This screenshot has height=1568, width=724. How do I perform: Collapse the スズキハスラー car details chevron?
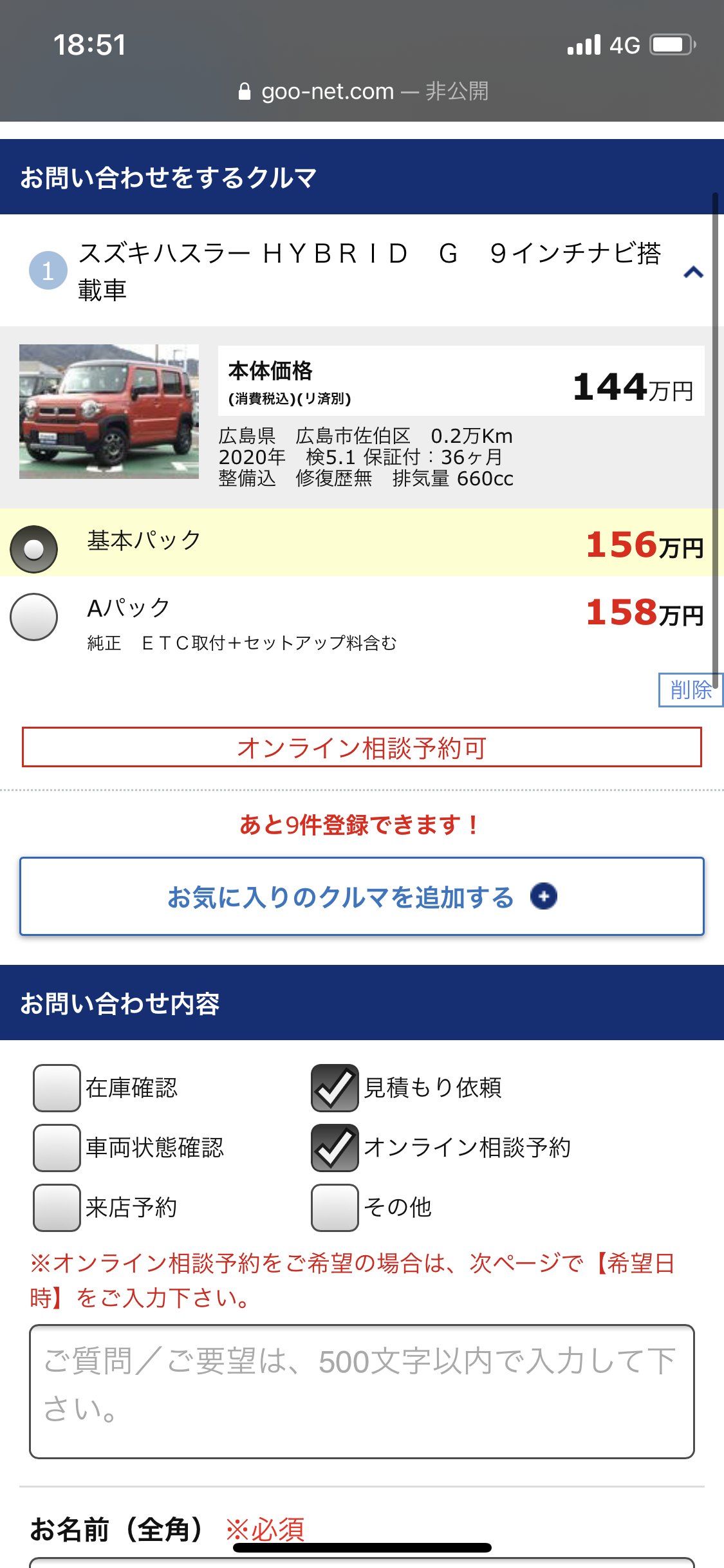coord(692,272)
